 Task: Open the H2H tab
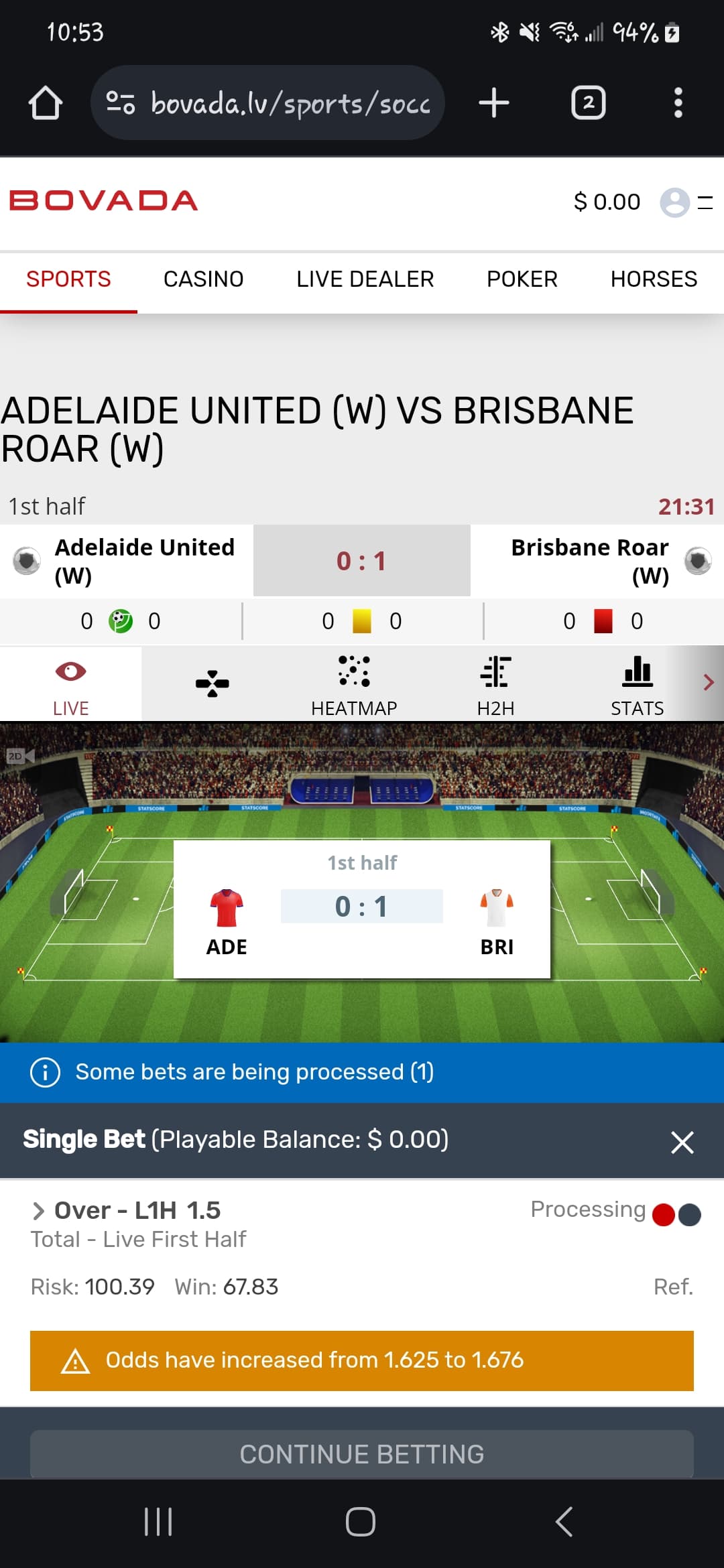(x=495, y=685)
